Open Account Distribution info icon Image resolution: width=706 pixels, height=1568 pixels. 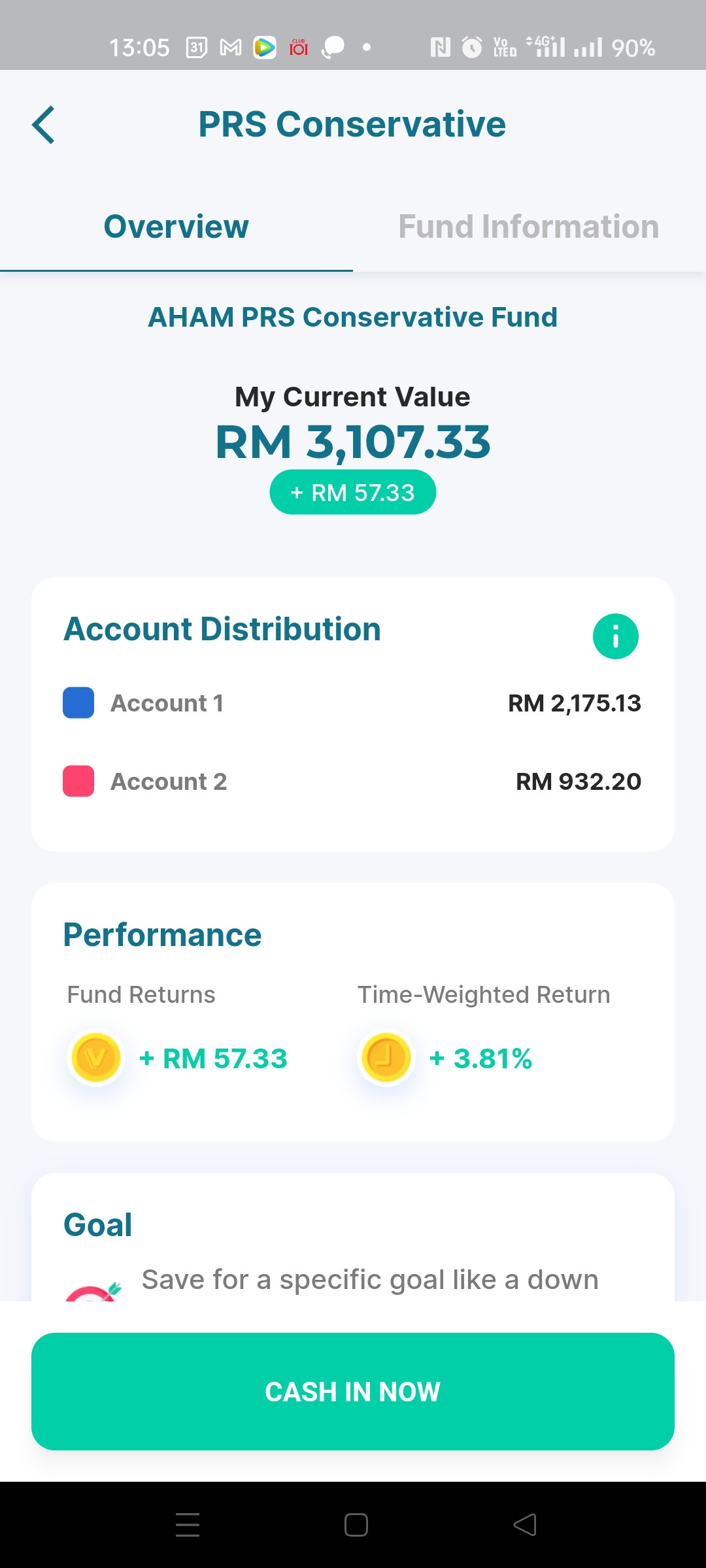[615, 636]
